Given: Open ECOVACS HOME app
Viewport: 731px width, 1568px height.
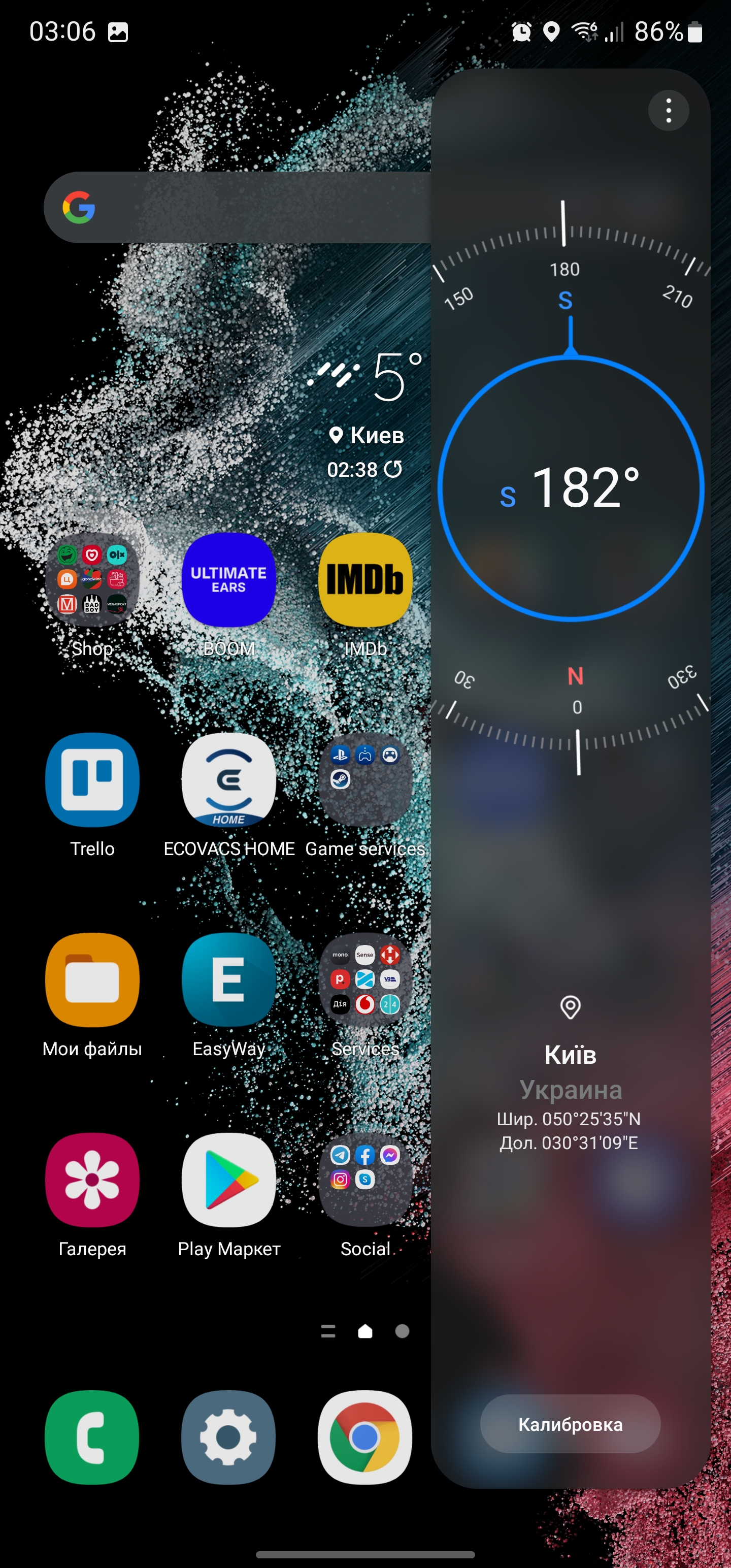Looking at the screenshot, I should point(229,780).
